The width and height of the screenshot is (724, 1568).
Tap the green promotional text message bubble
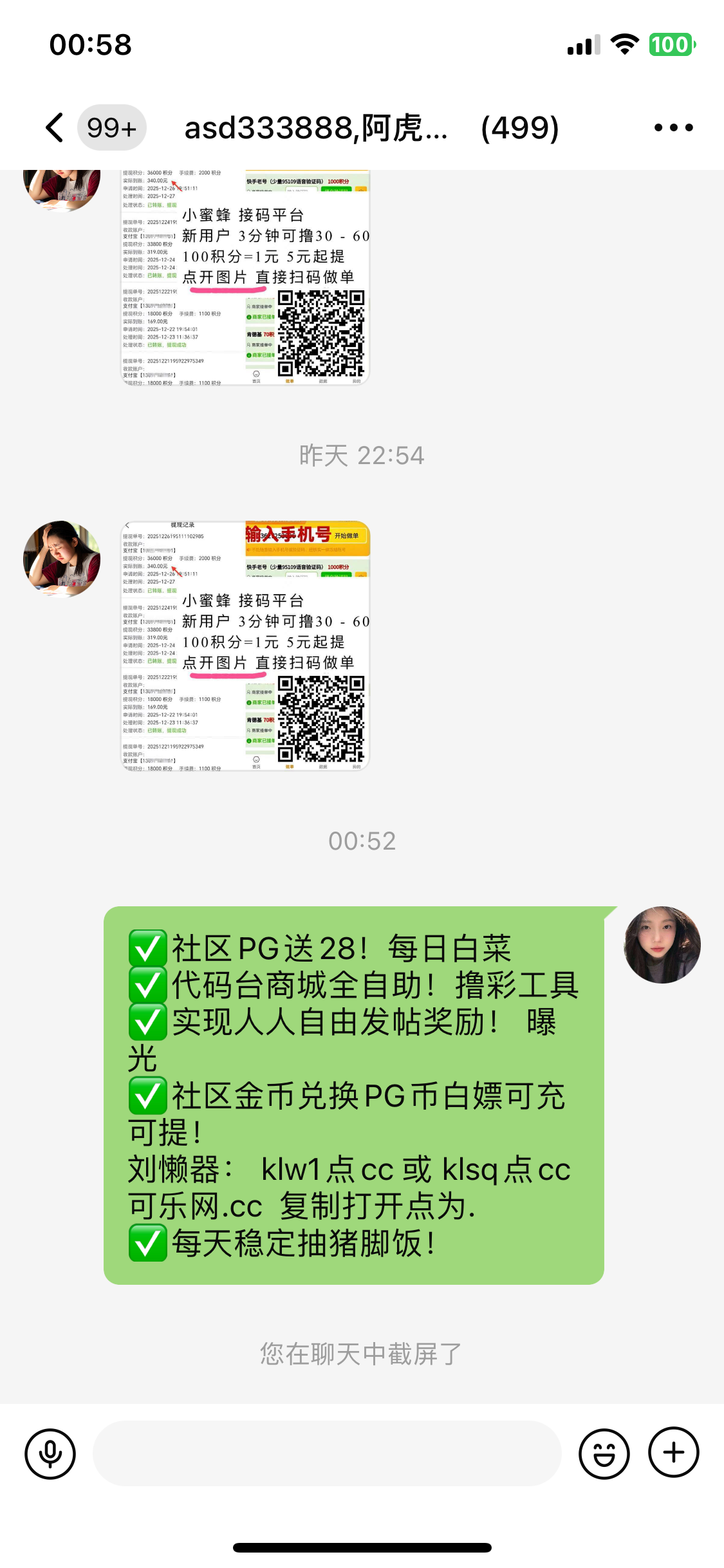click(353, 1094)
